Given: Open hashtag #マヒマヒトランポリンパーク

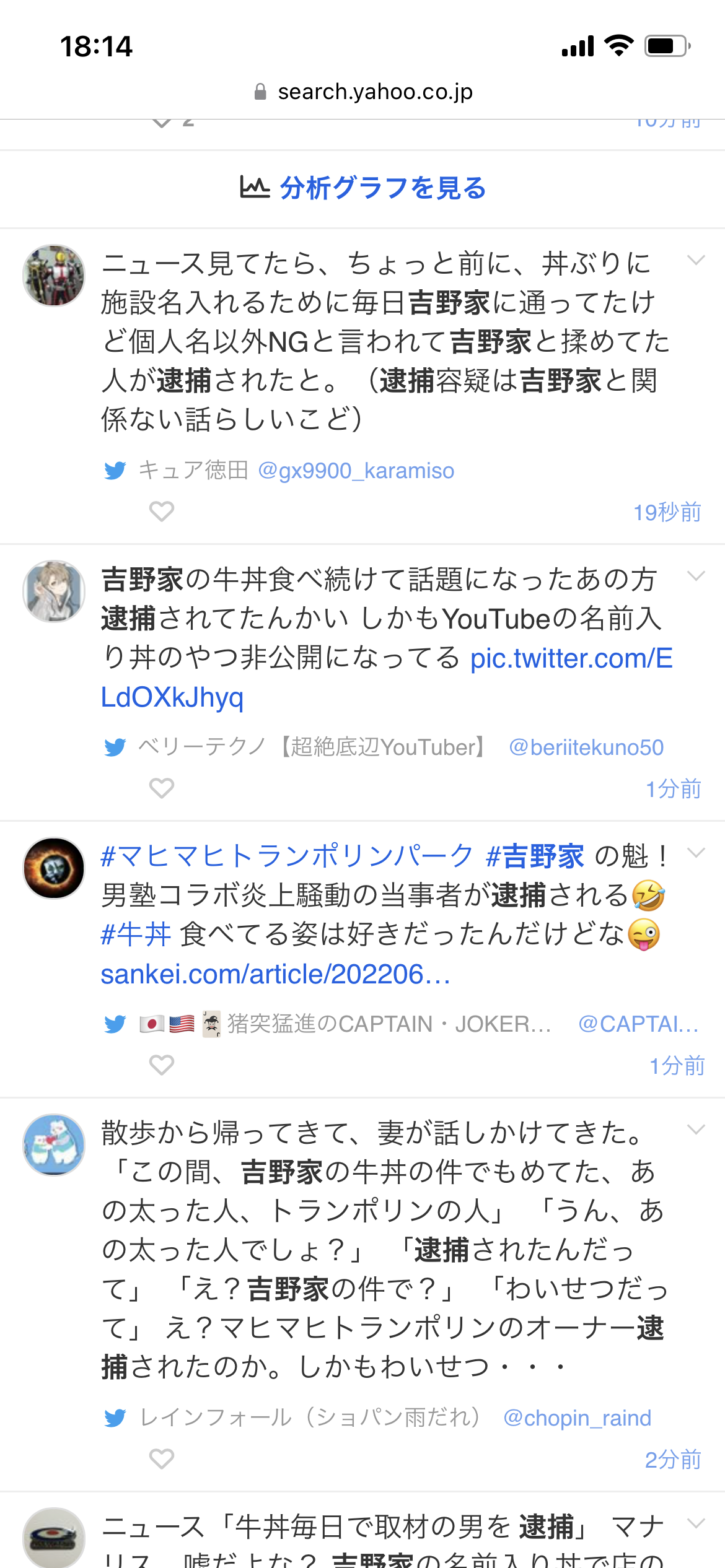Looking at the screenshot, I should (x=288, y=856).
